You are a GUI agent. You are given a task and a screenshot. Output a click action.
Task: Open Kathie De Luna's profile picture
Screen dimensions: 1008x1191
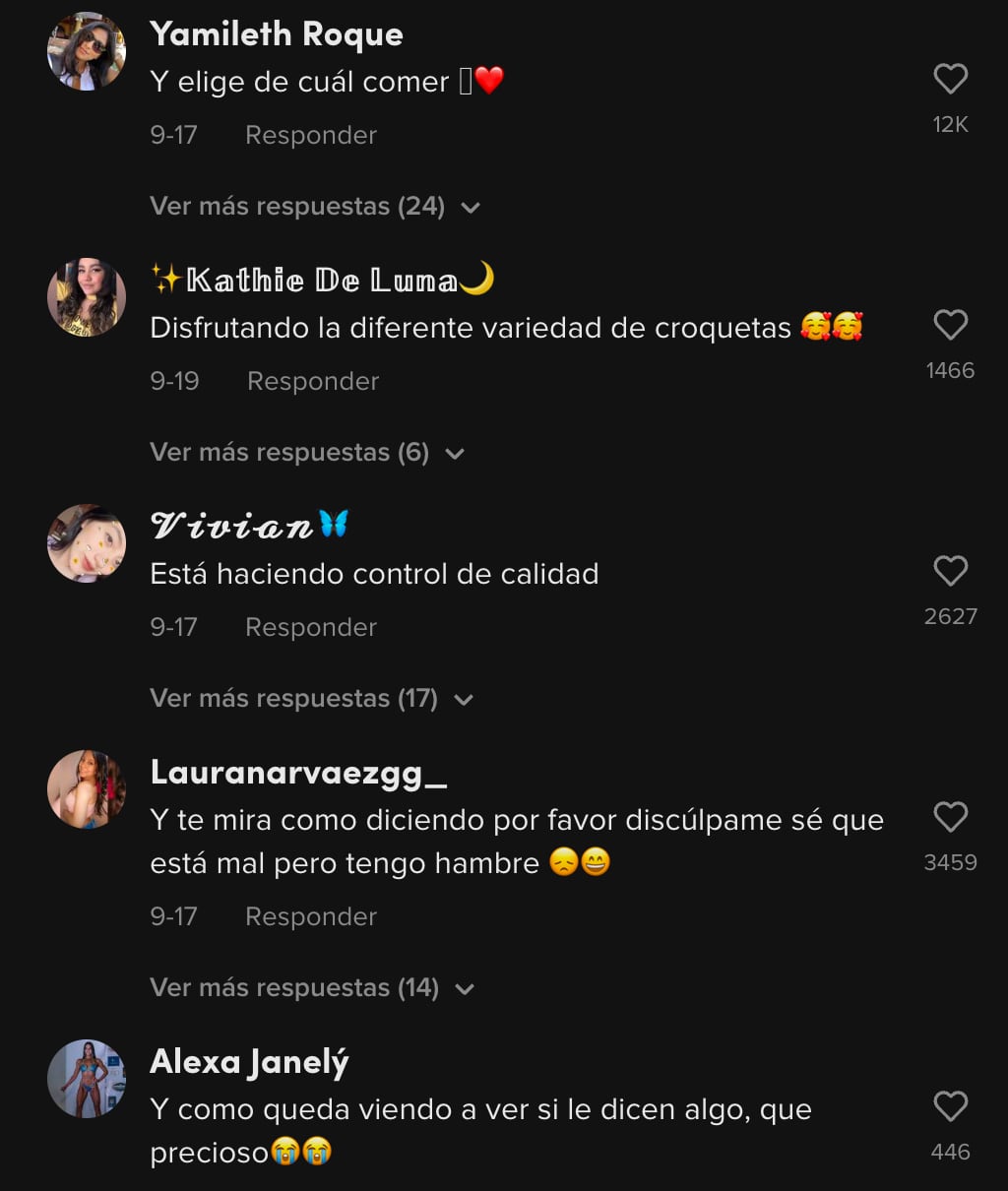coord(87,296)
